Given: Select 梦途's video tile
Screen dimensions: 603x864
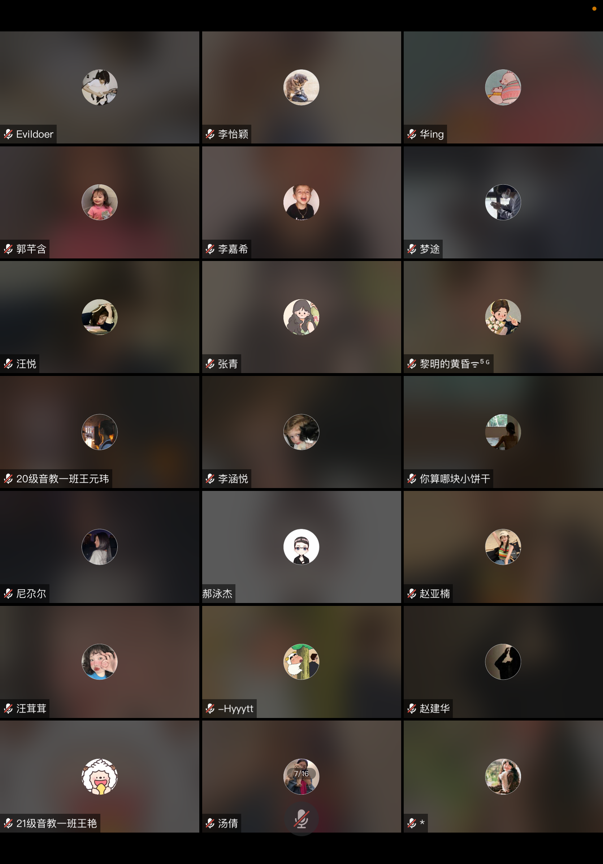Looking at the screenshot, I should (503, 202).
